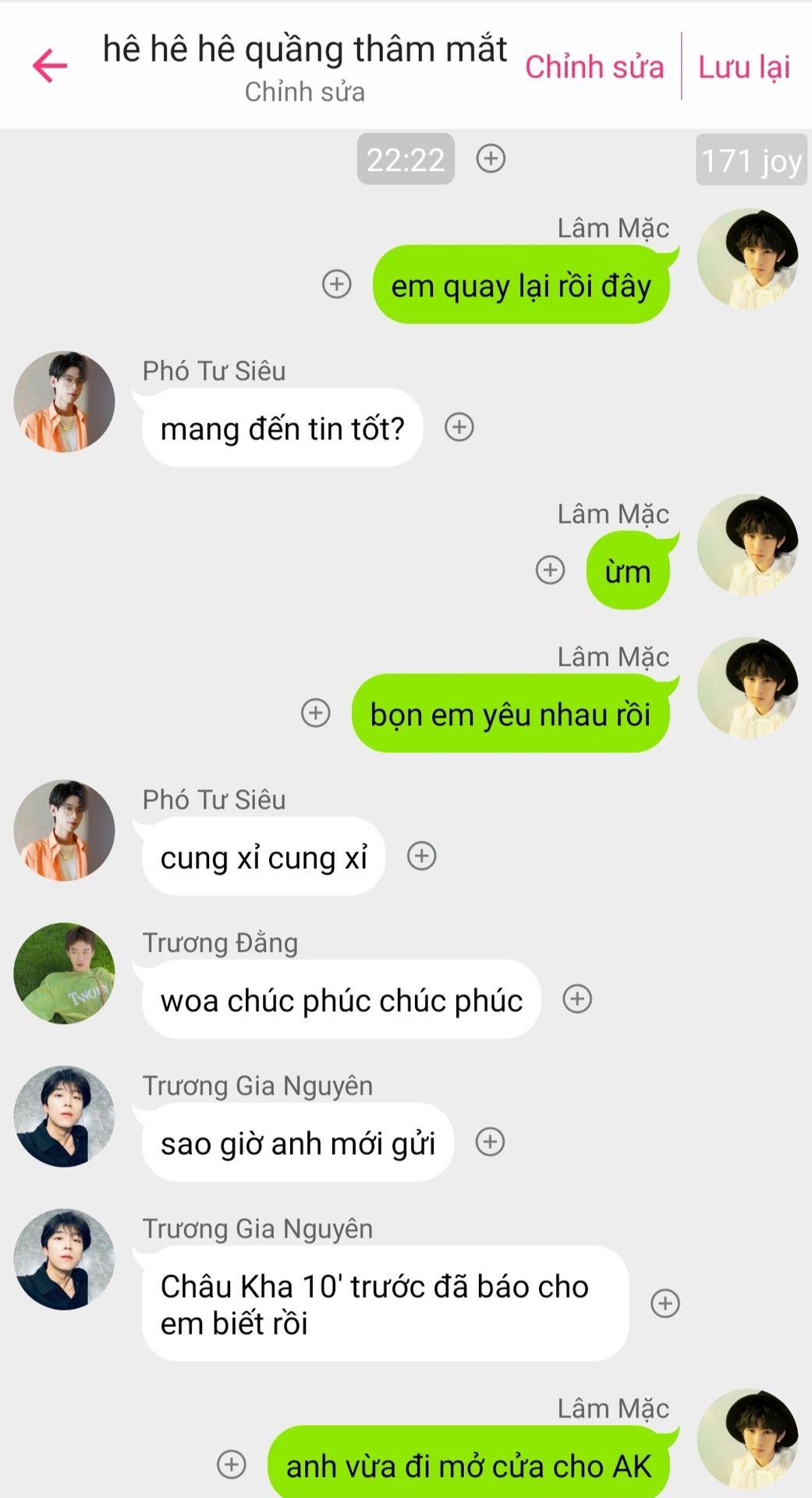Image resolution: width=812 pixels, height=1498 pixels.
Task: Tap plus beside "bọn em yêu nhau rồi"
Action: coord(316,712)
